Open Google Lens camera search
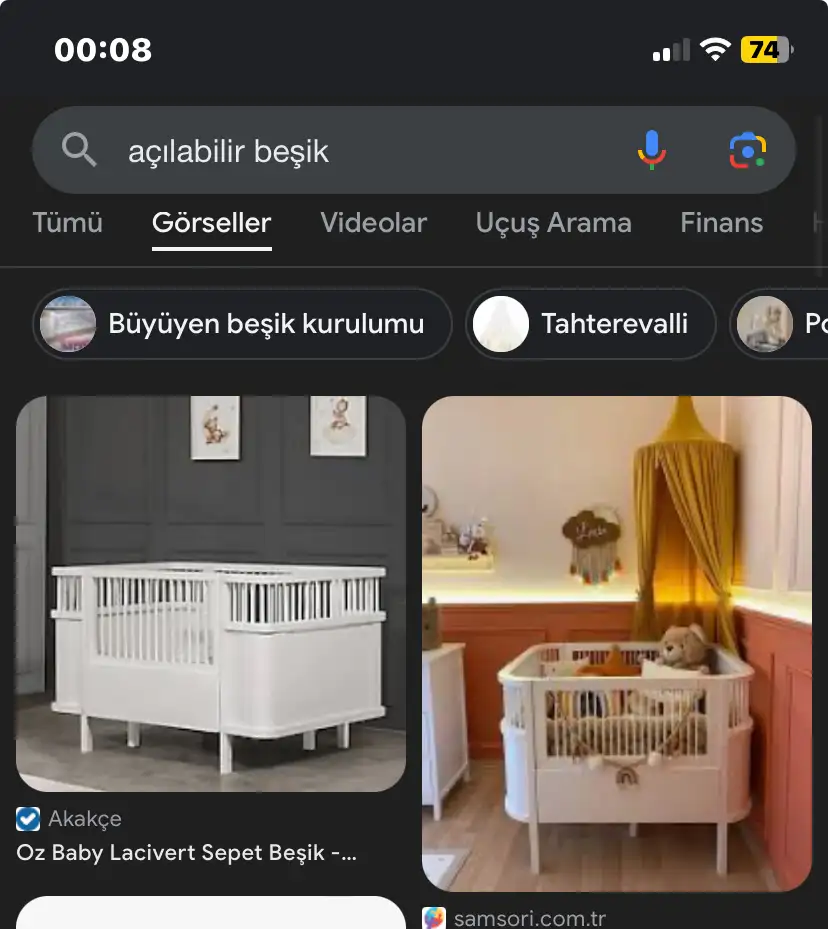 click(747, 151)
